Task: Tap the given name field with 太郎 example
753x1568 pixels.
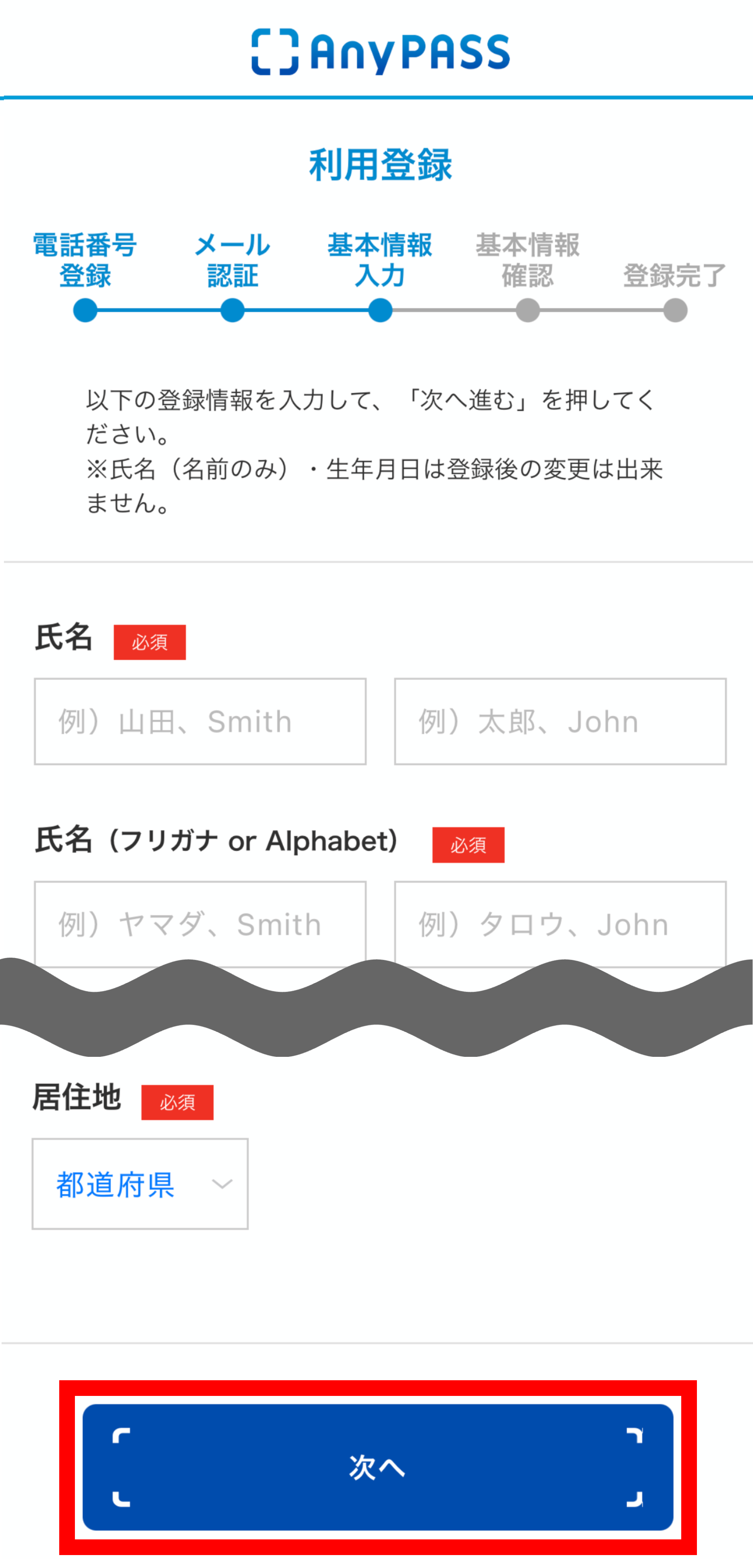Action: click(x=560, y=721)
